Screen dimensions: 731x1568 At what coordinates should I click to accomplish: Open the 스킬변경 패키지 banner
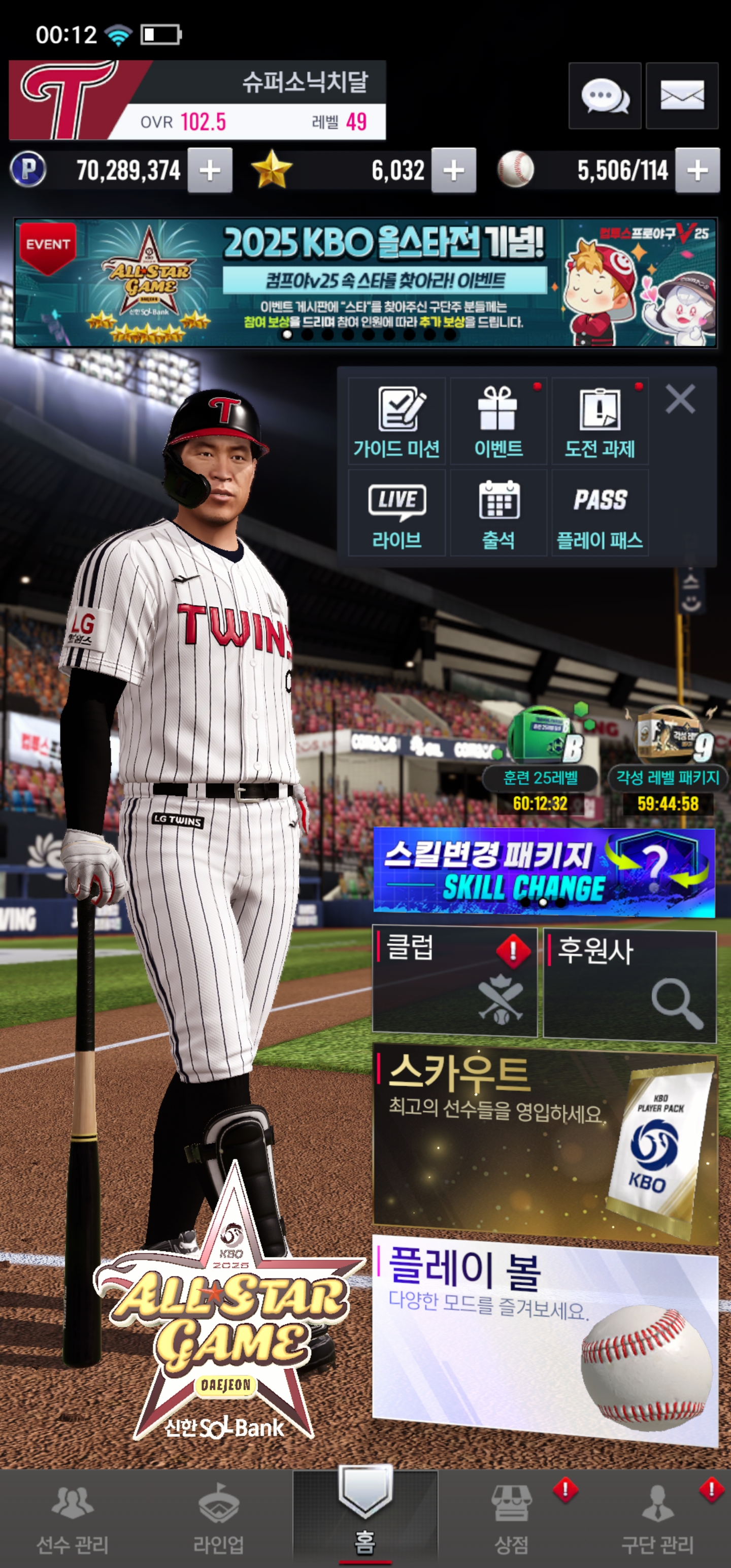click(x=544, y=871)
